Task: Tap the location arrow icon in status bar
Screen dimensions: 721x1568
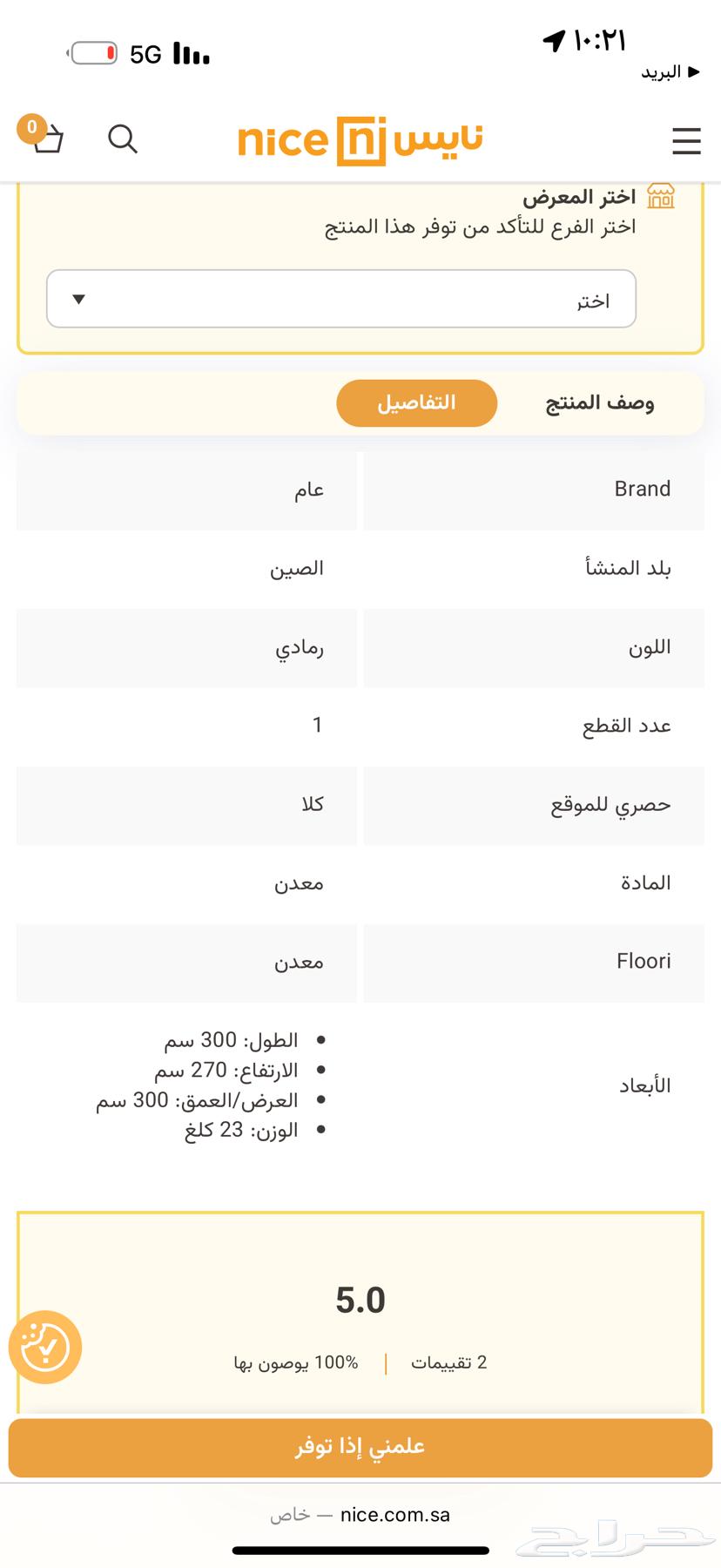Action: pos(556,39)
